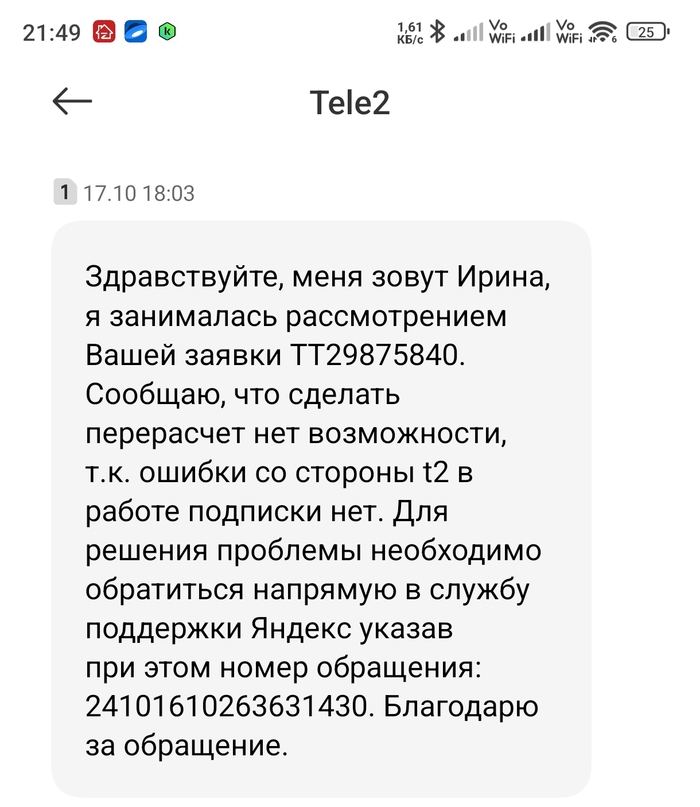Go back from the Tele2 conversation
The width and height of the screenshot is (700, 807).
tap(72, 101)
